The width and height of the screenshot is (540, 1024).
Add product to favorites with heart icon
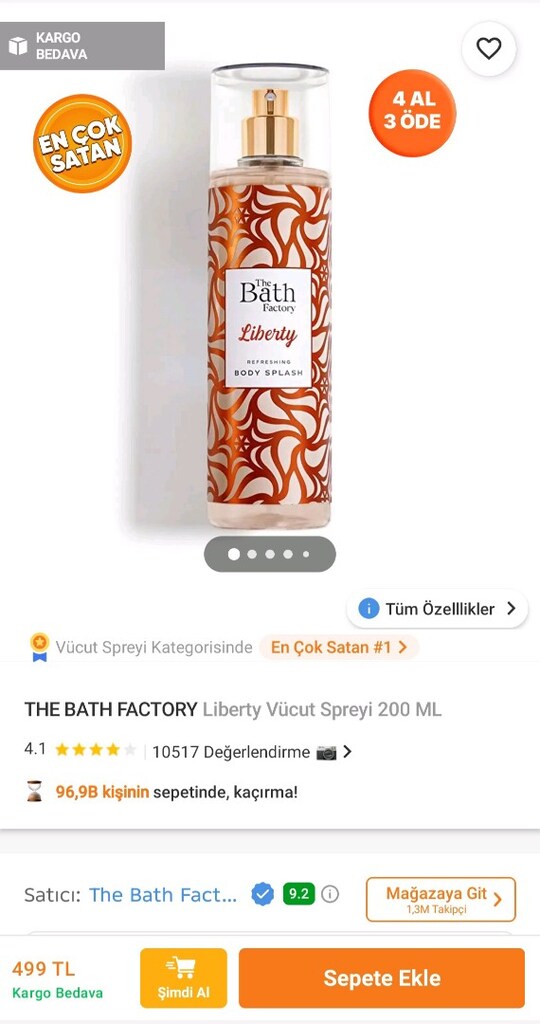488,49
